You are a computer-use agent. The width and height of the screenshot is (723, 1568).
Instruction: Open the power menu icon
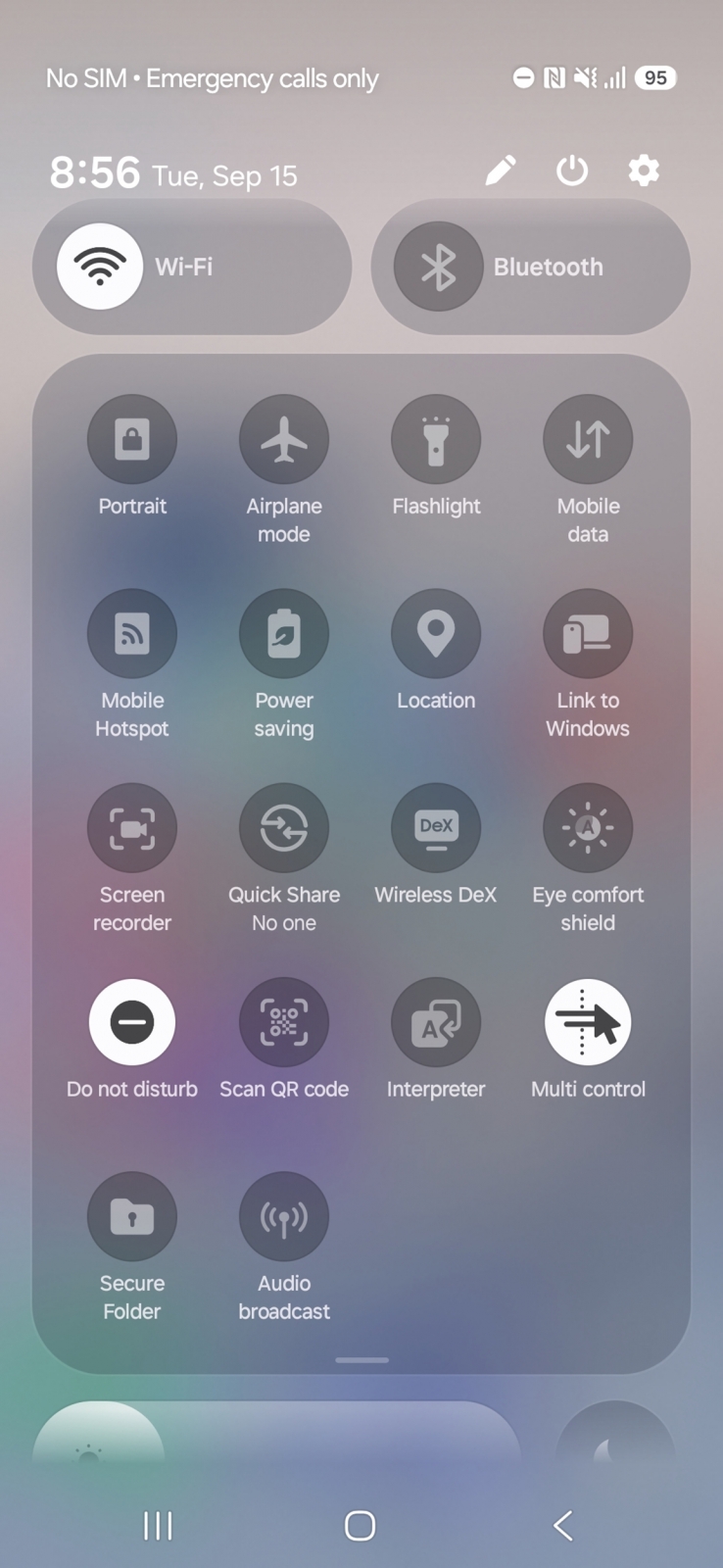(572, 171)
